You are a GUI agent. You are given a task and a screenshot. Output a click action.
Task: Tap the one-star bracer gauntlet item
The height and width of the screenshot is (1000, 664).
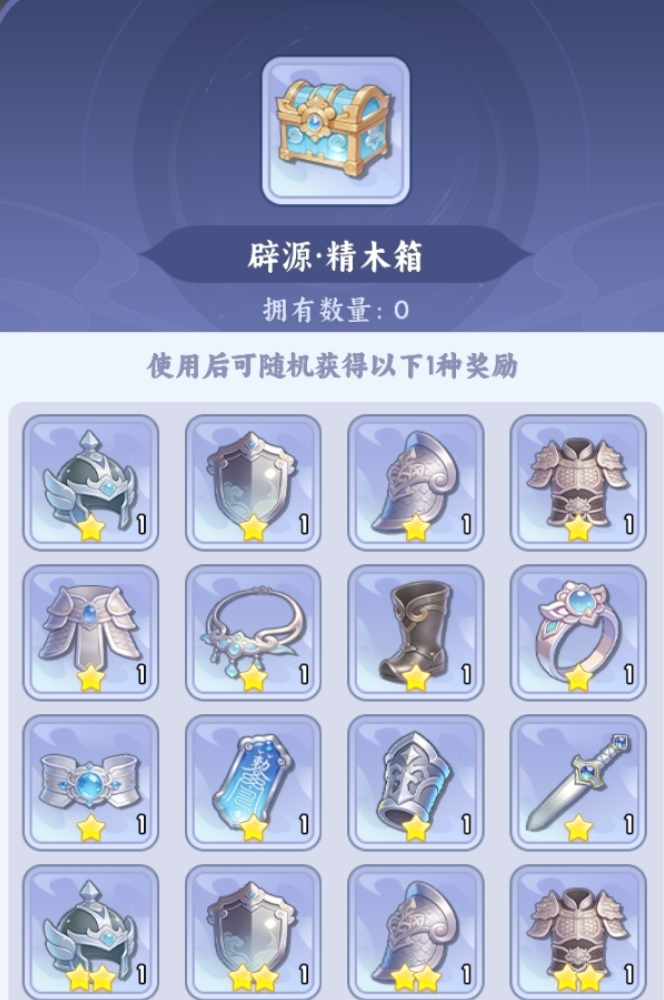pyautogui.click(x=415, y=782)
